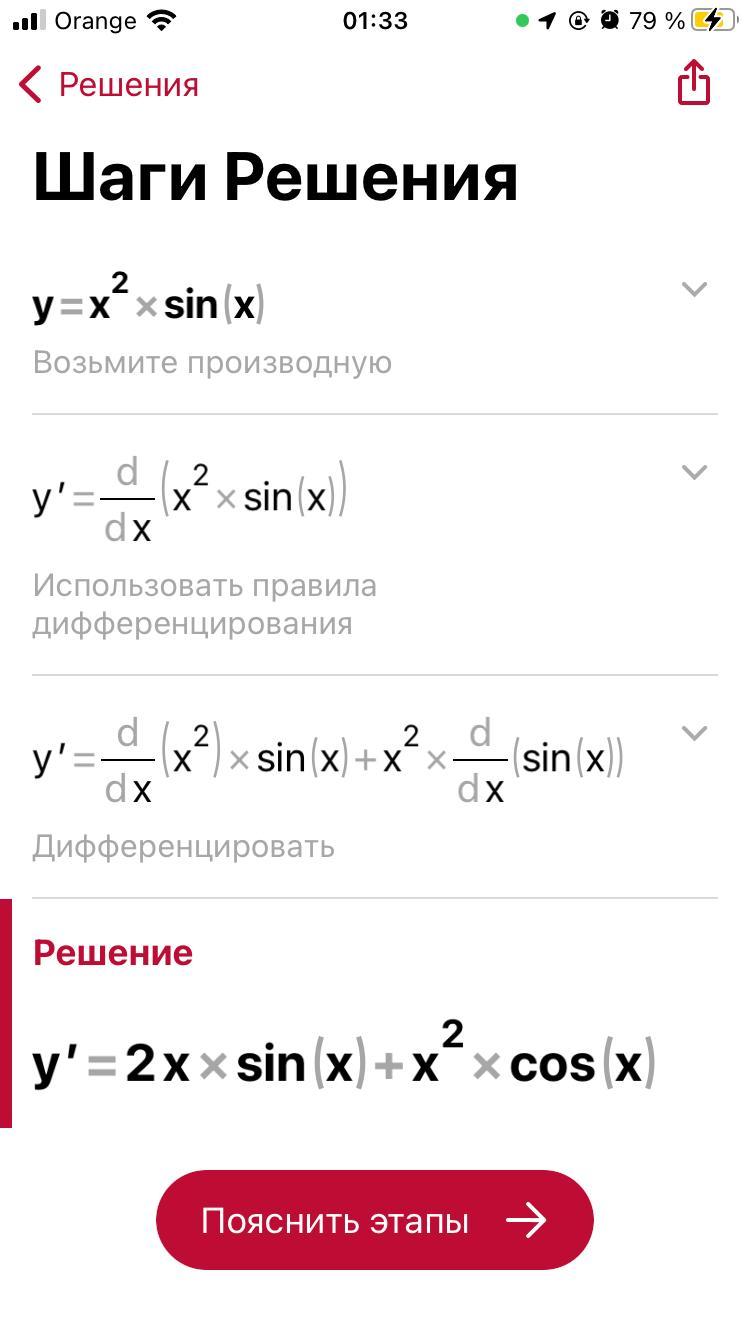Go back to Решения
This screenshot has width=750, height=1334.
point(108,84)
